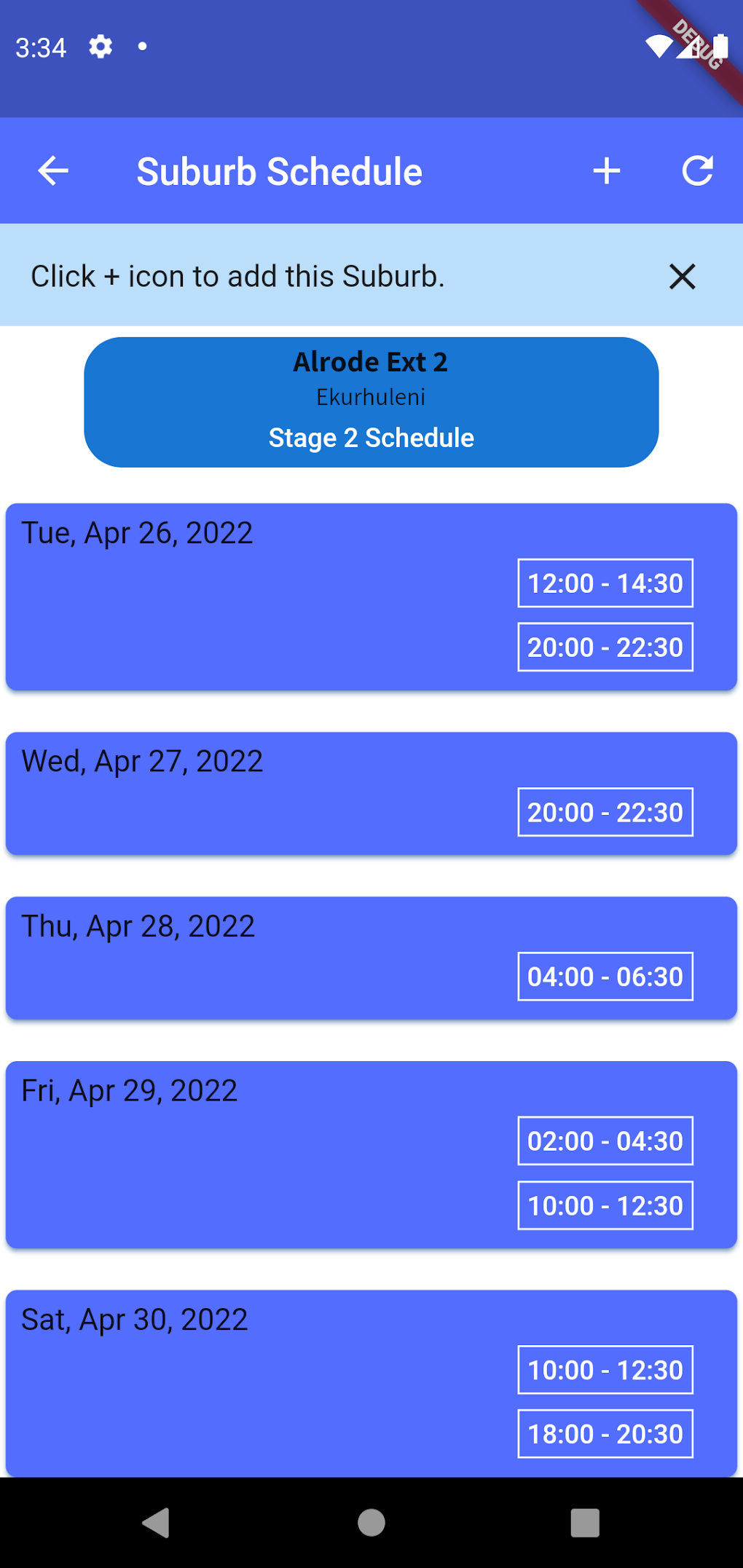Click the + icon to add this suburb
Viewport: 743px width, 1568px height.
tap(606, 171)
